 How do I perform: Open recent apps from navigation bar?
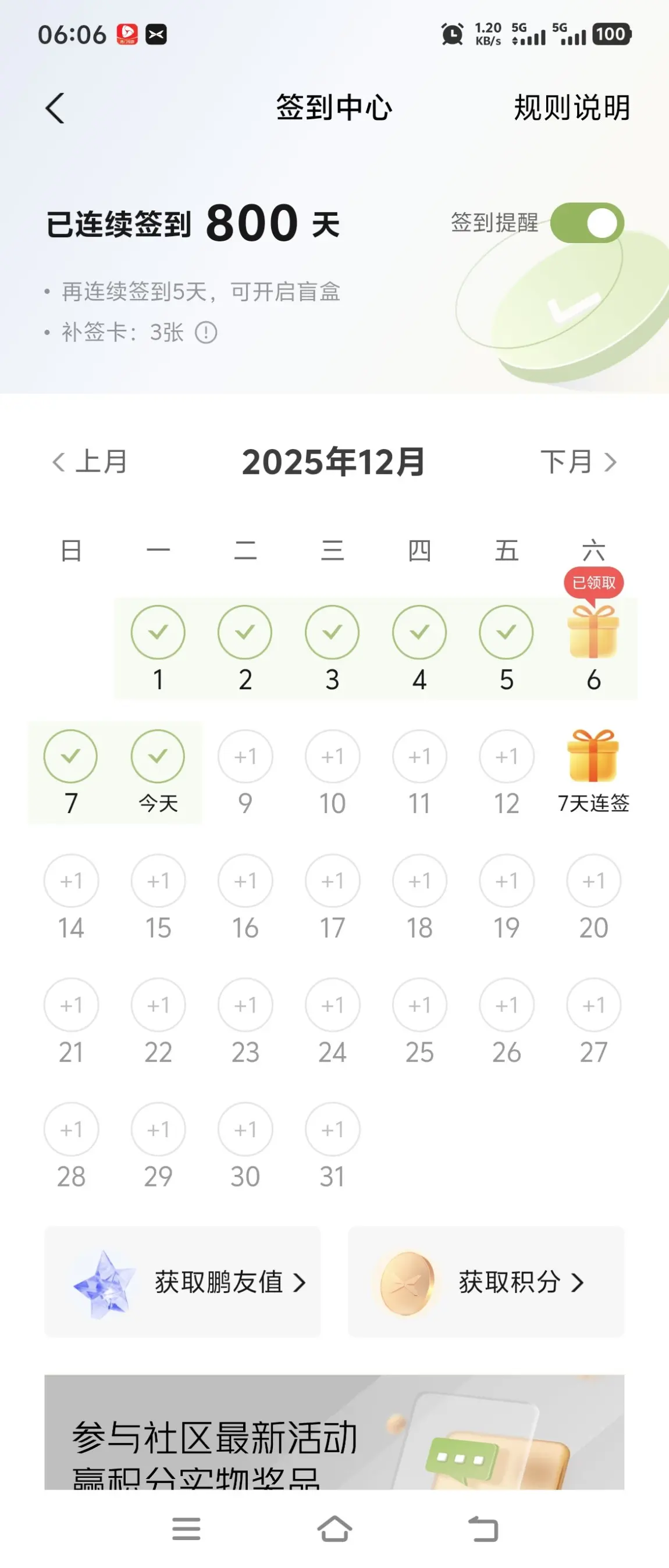point(186,1528)
